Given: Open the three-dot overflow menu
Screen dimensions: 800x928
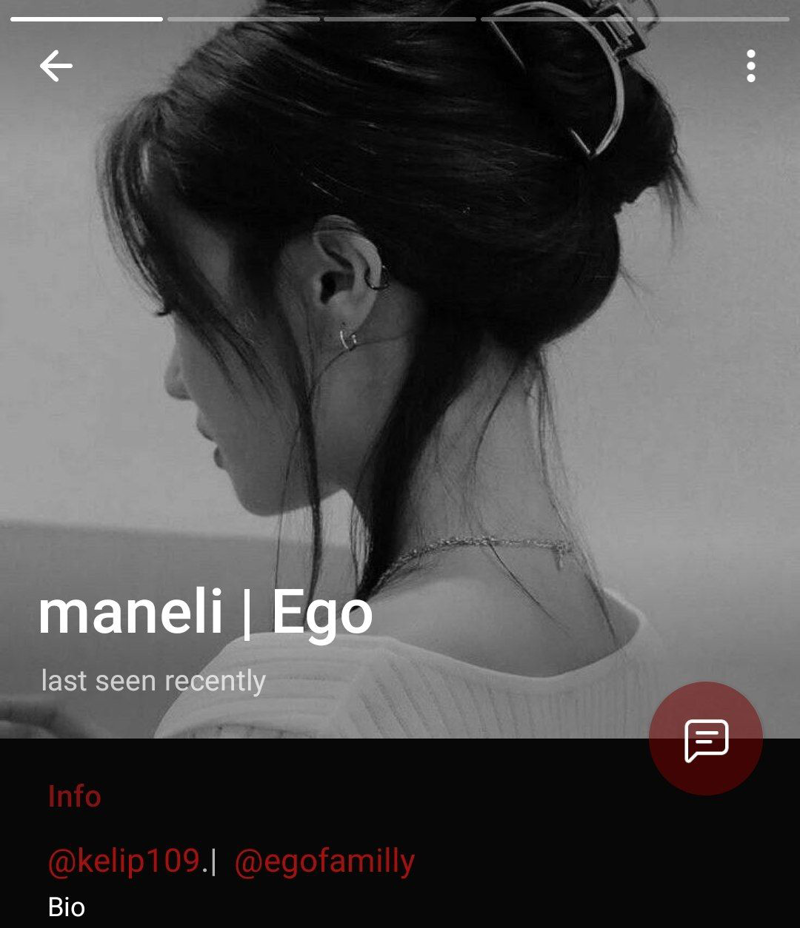Looking at the screenshot, I should pos(750,66).
